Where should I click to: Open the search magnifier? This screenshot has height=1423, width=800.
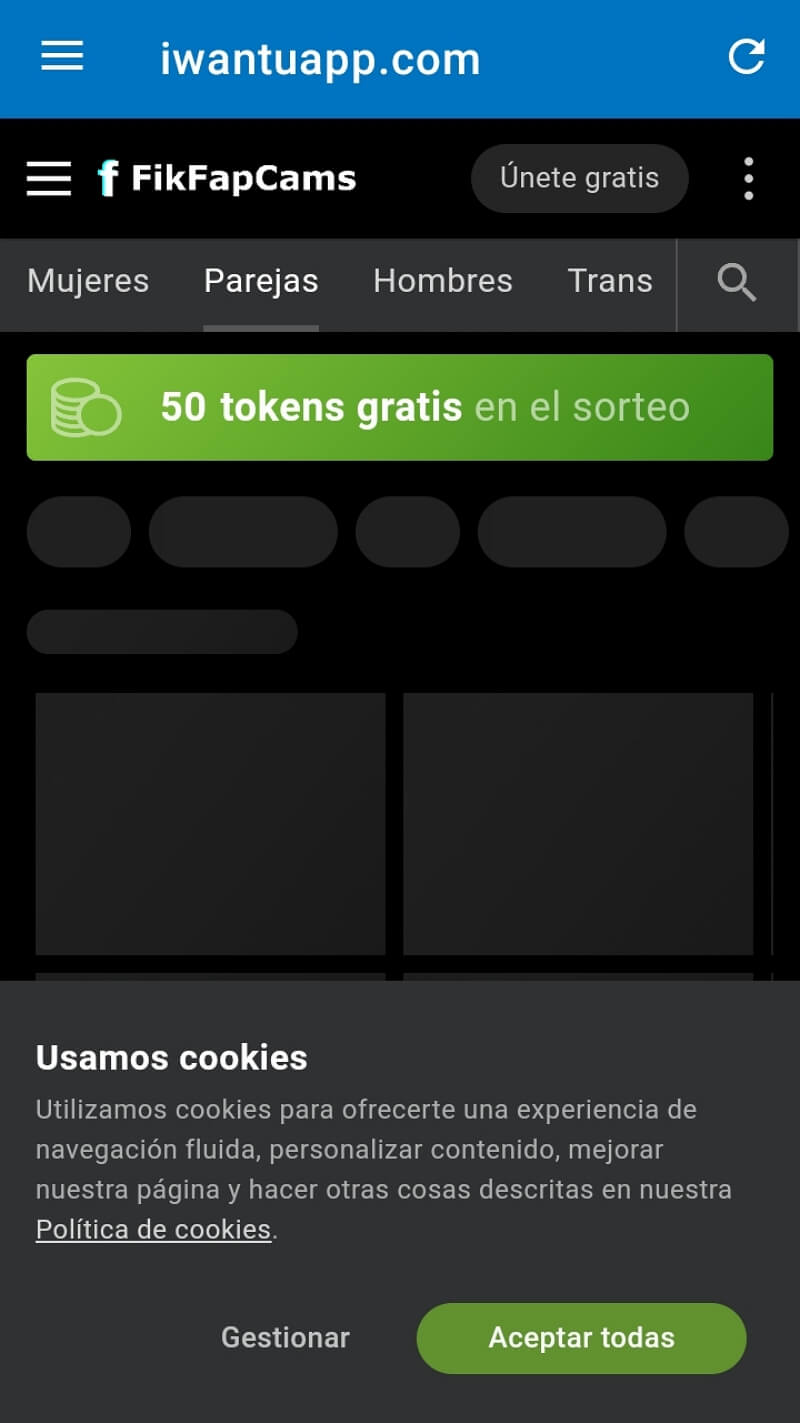tap(737, 283)
